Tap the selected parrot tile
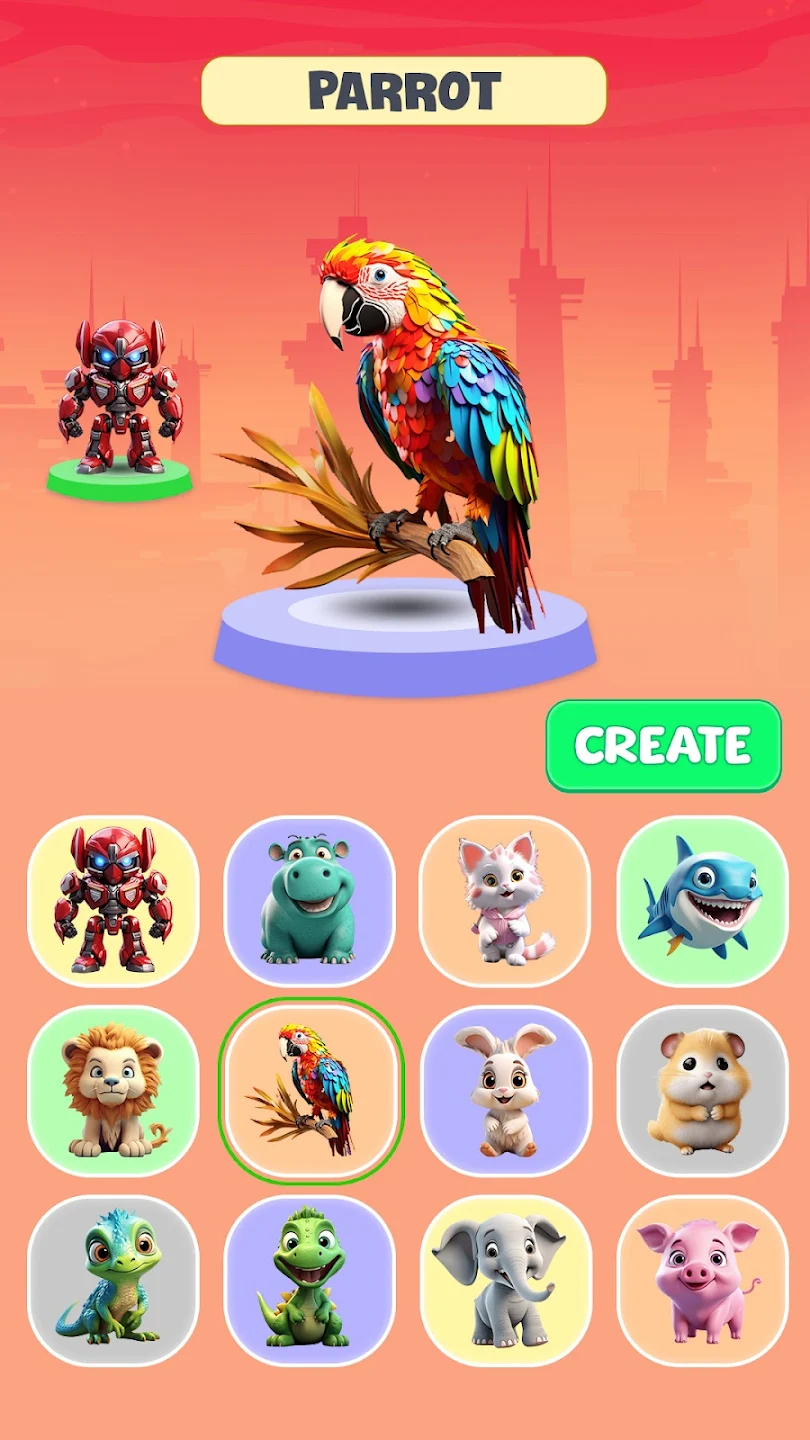 point(311,1091)
